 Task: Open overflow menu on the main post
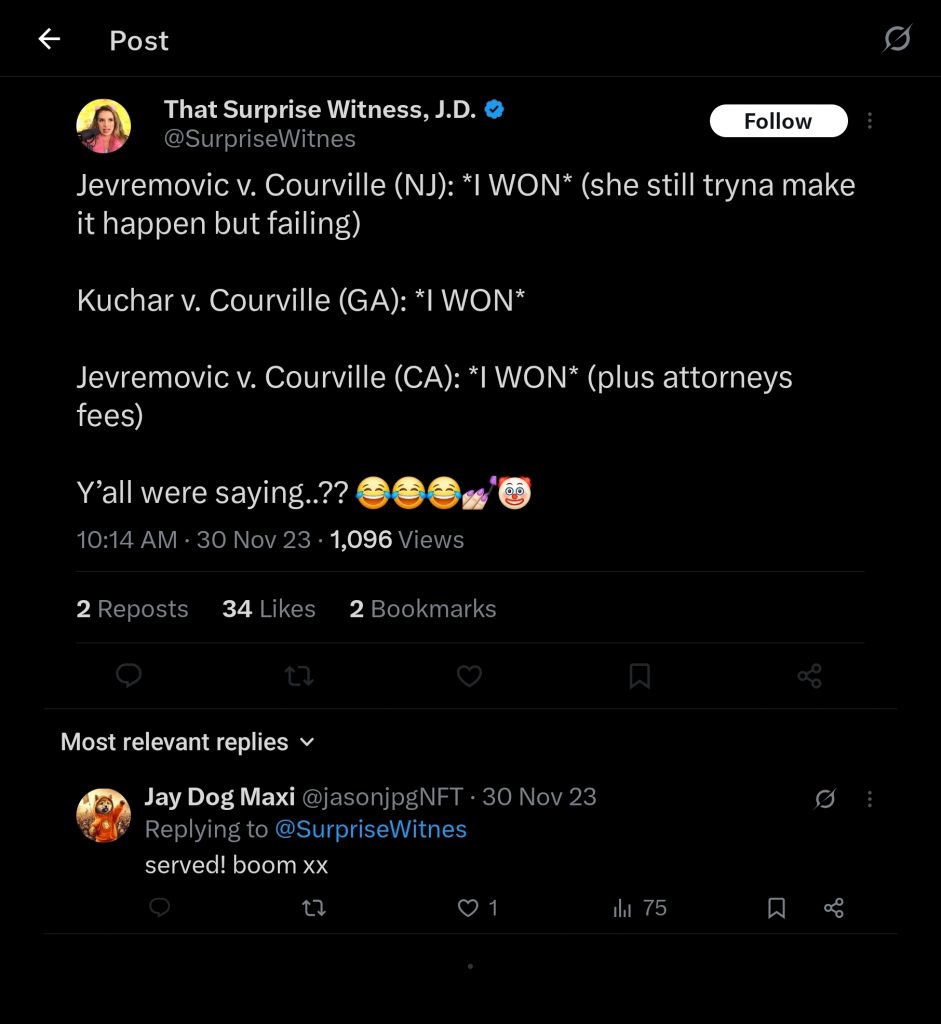[x=870, y=121]
